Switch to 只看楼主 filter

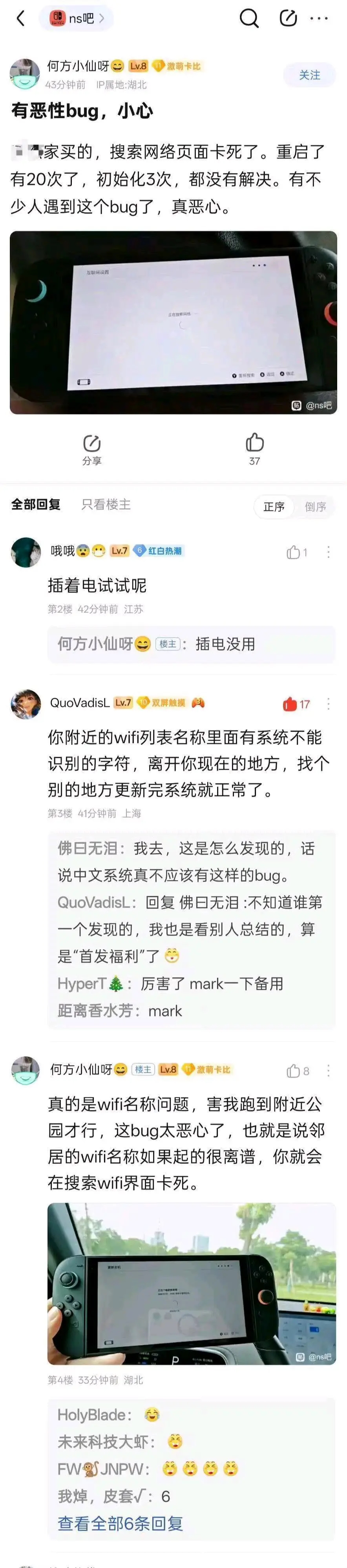(106, 504)
